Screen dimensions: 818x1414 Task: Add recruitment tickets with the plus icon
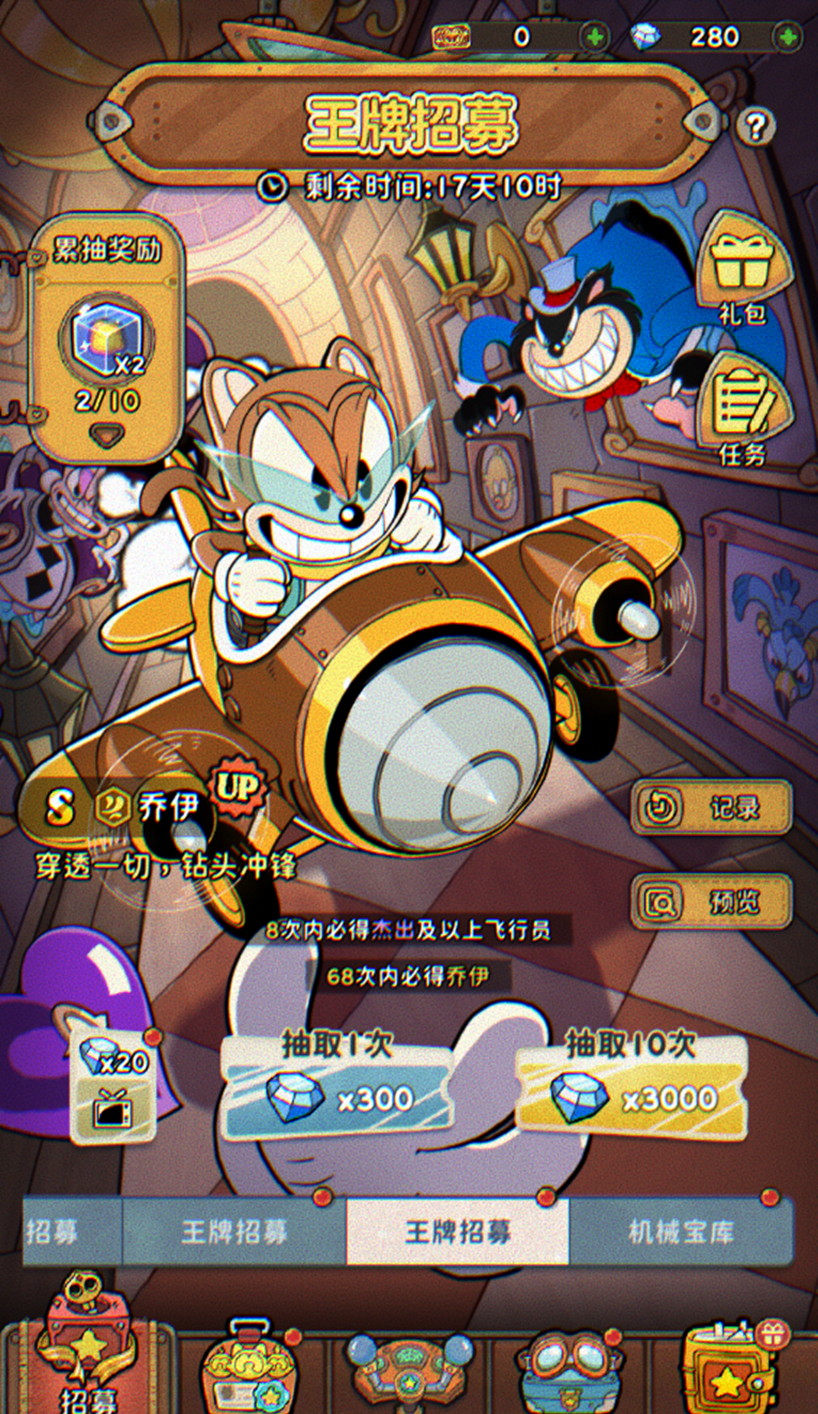click(x=595, y=38)
